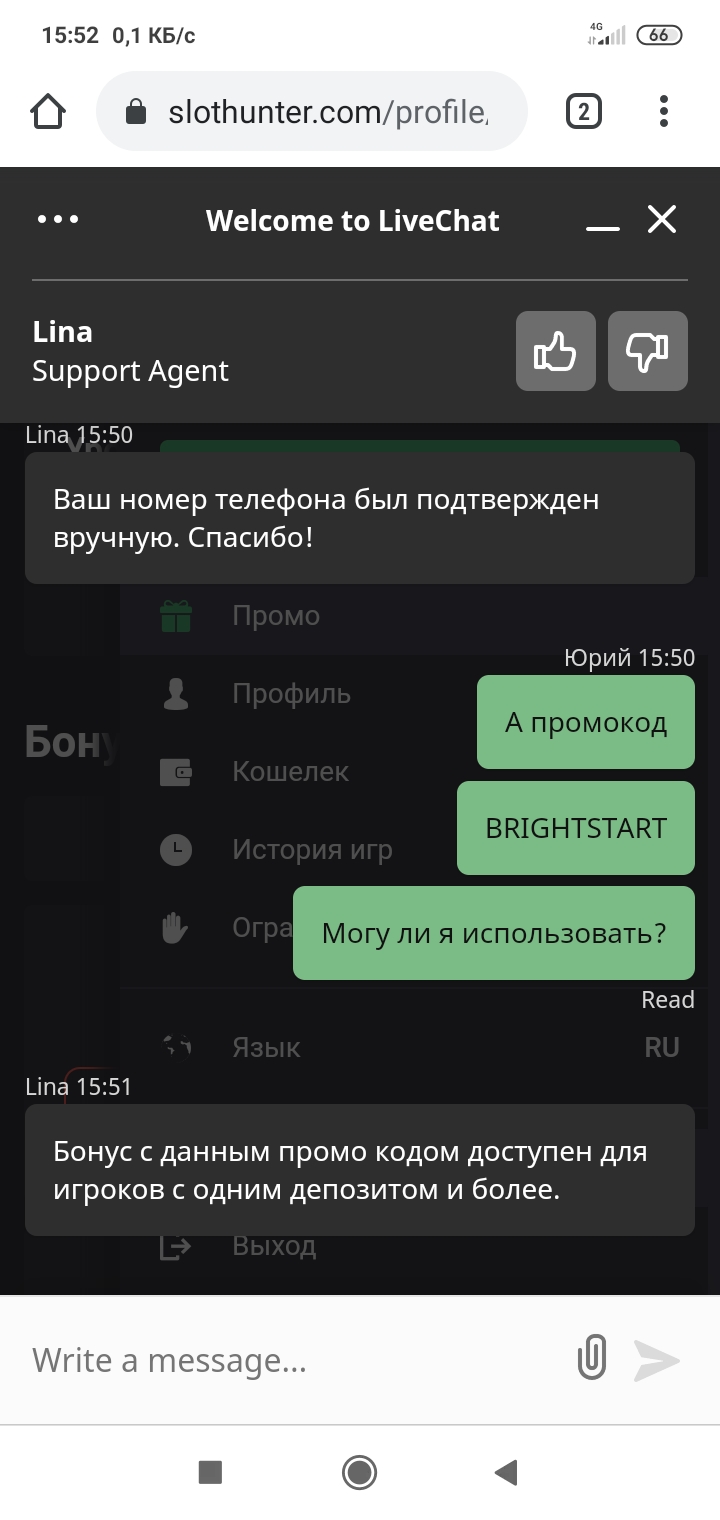
Task: Attach a file with the paperclip
Action: point(592,1359)
